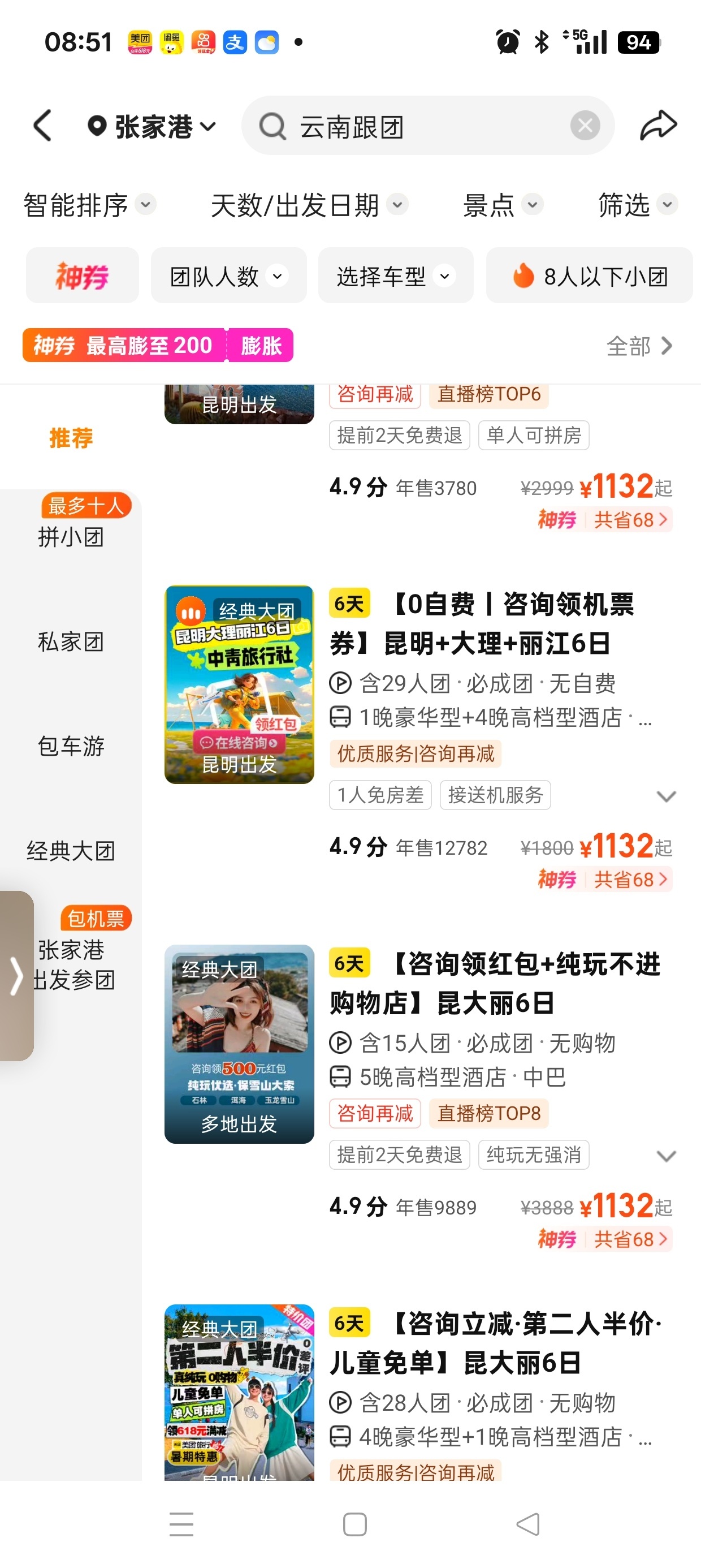The height and width of the screenshot is (1568, 701).
Task: Expand the 选择车型 chip
Action: tap(396, 275)
